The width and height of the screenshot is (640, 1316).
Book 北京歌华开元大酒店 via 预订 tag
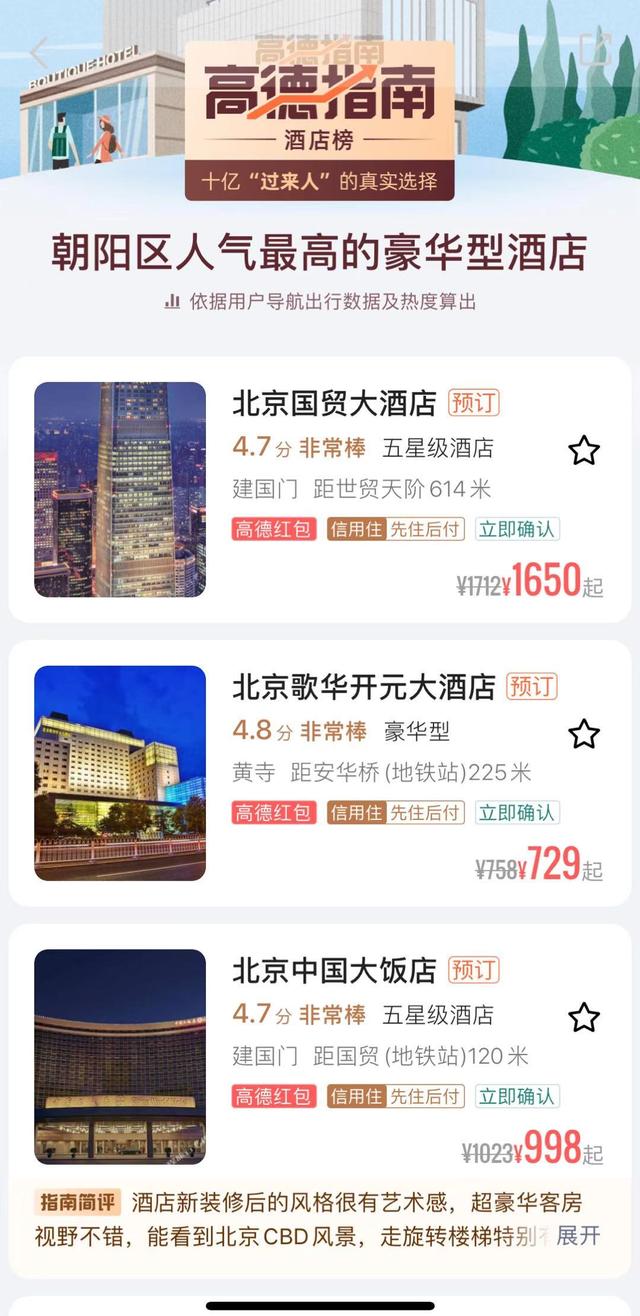pos(532,687)
